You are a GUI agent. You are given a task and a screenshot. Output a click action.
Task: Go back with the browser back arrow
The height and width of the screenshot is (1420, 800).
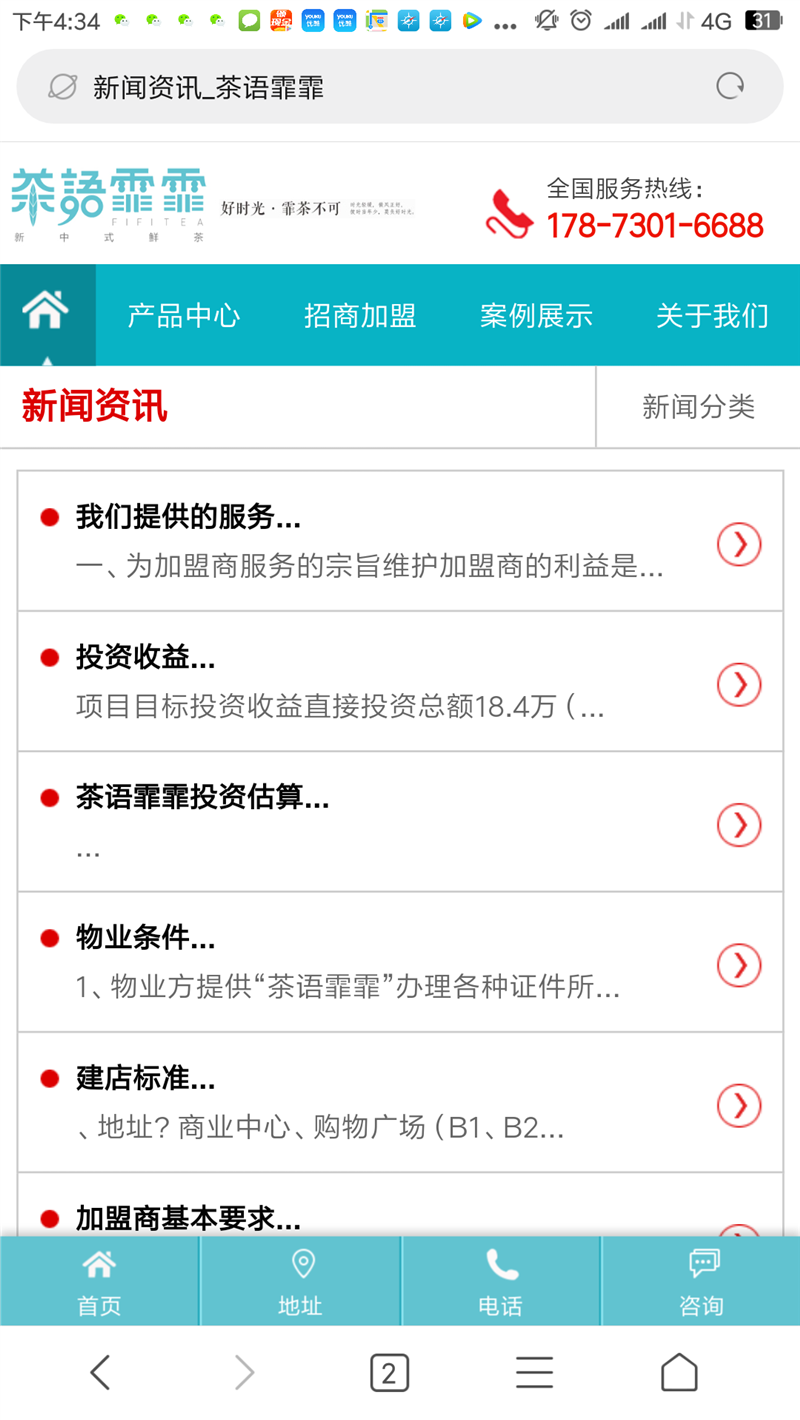coord(100,1373)
